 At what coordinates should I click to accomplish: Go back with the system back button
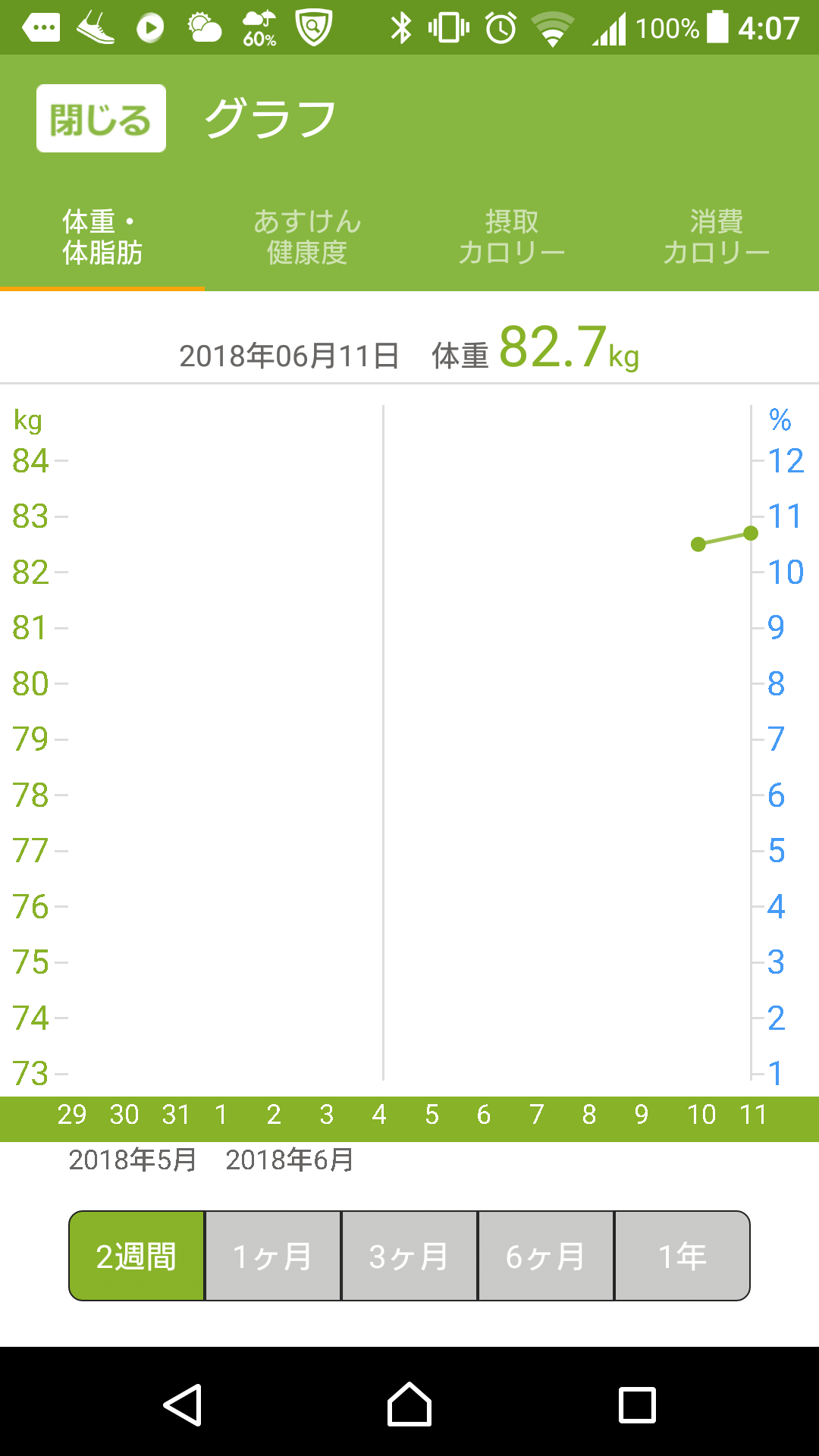(183, 1404)
